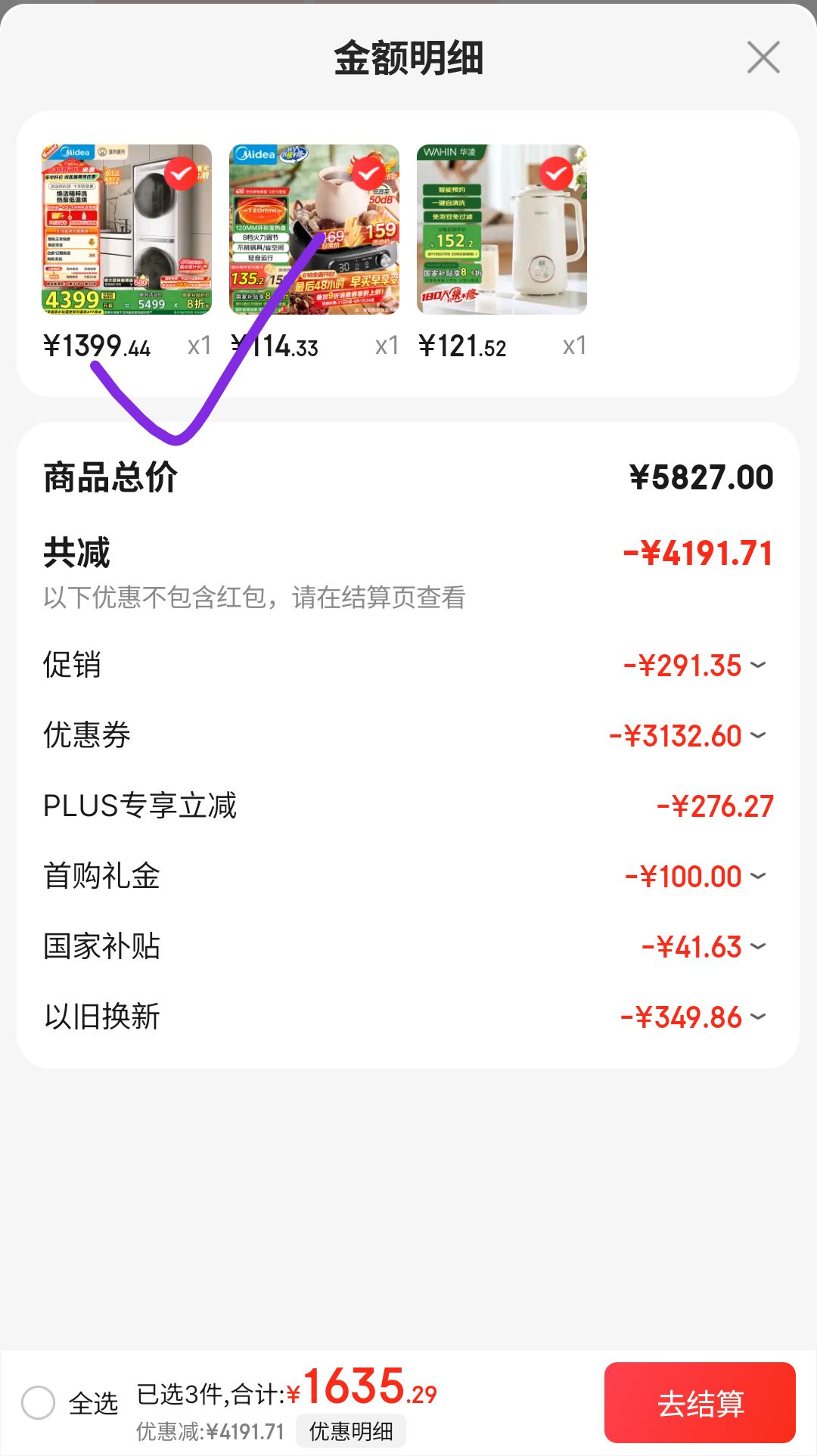Select the 全选 radio button
This screenshot has width=817, height=1456.
pos(39,1403)
